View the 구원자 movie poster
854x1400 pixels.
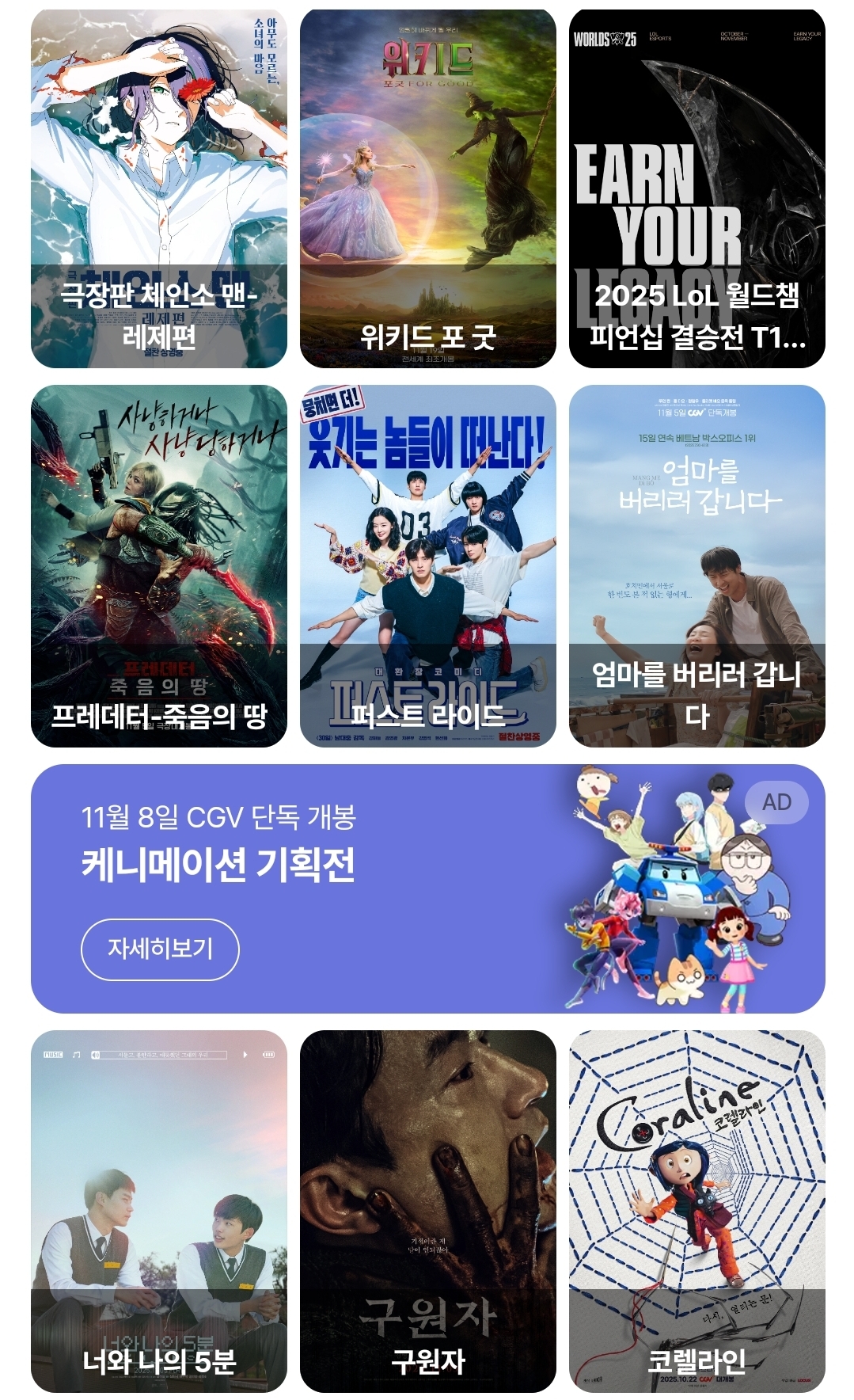click(427, 1210)
